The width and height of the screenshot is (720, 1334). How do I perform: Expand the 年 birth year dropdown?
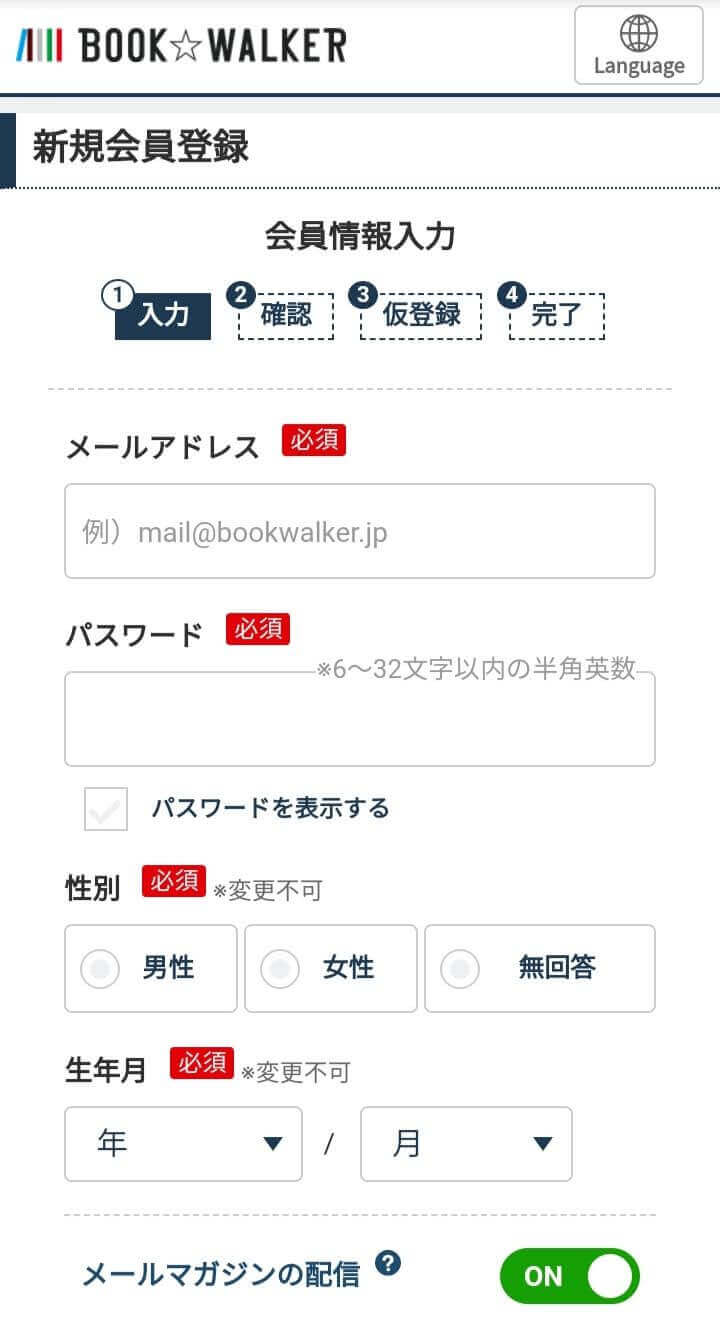click(x=184, y=1144)
